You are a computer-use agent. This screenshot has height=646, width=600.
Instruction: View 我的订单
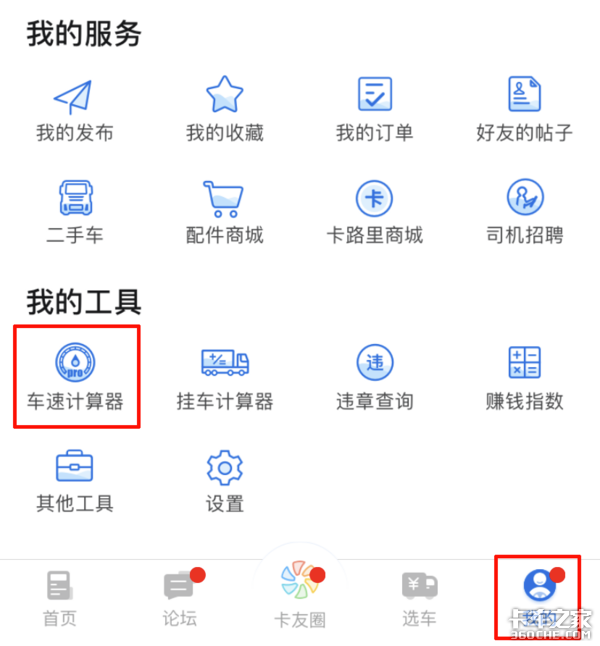[x=375, y=111]
